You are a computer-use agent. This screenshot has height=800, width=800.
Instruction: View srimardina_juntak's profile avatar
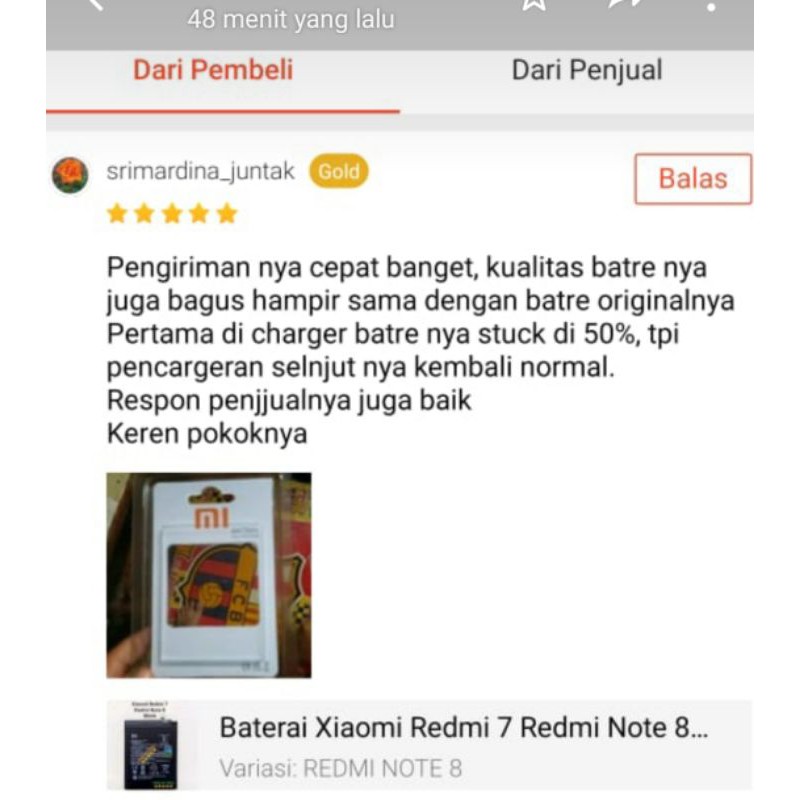click(70, 175)
